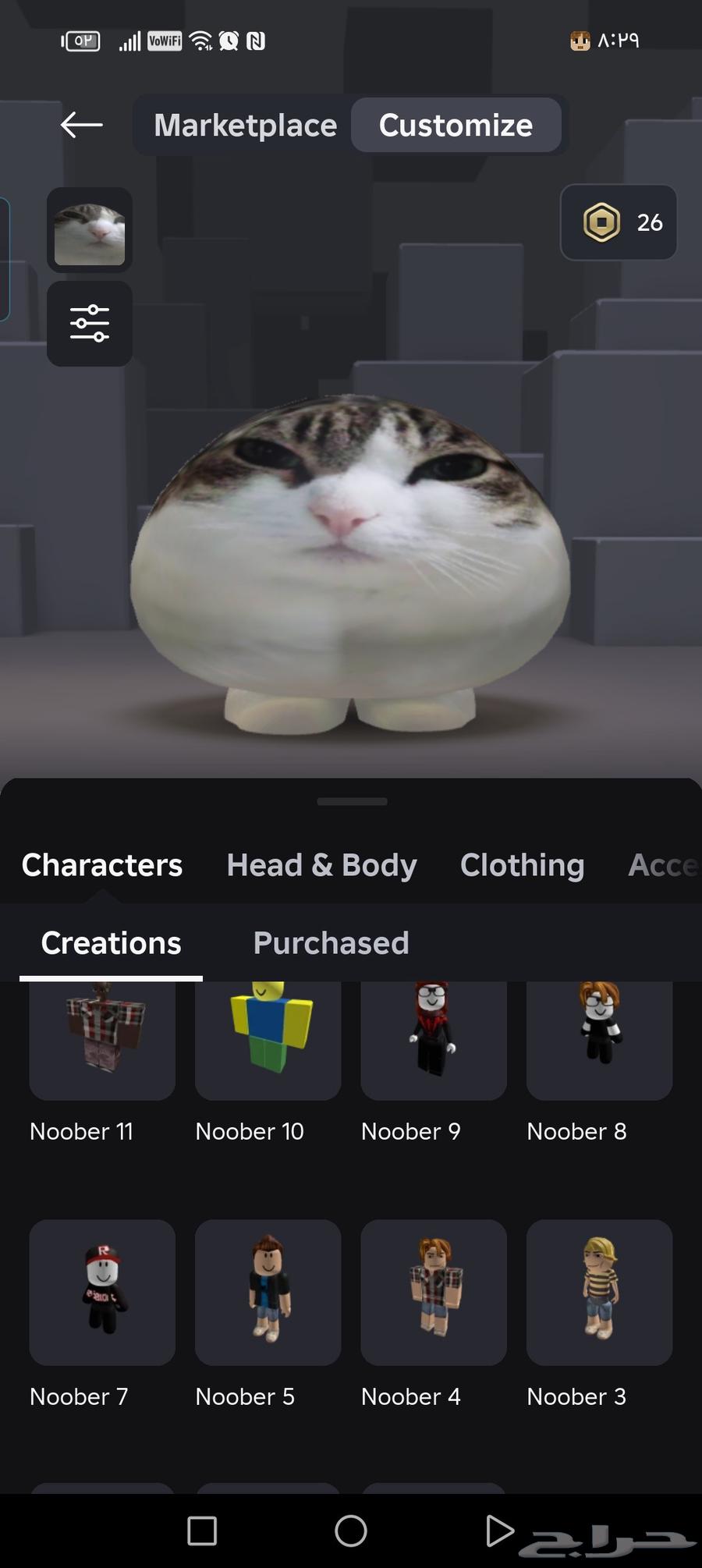The image size is (702, 1568).
Task: Equip the Noober 4 character
Action: pos(434,1293)
